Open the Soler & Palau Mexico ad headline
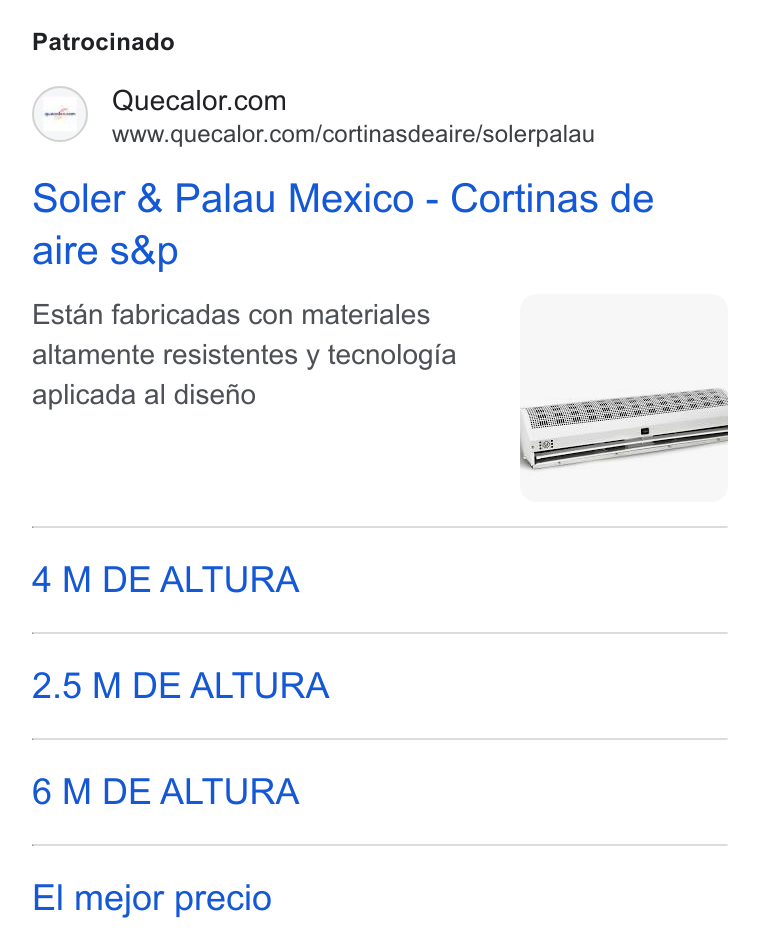This screenshot has height=950, width=760. [x=343, y=224]
